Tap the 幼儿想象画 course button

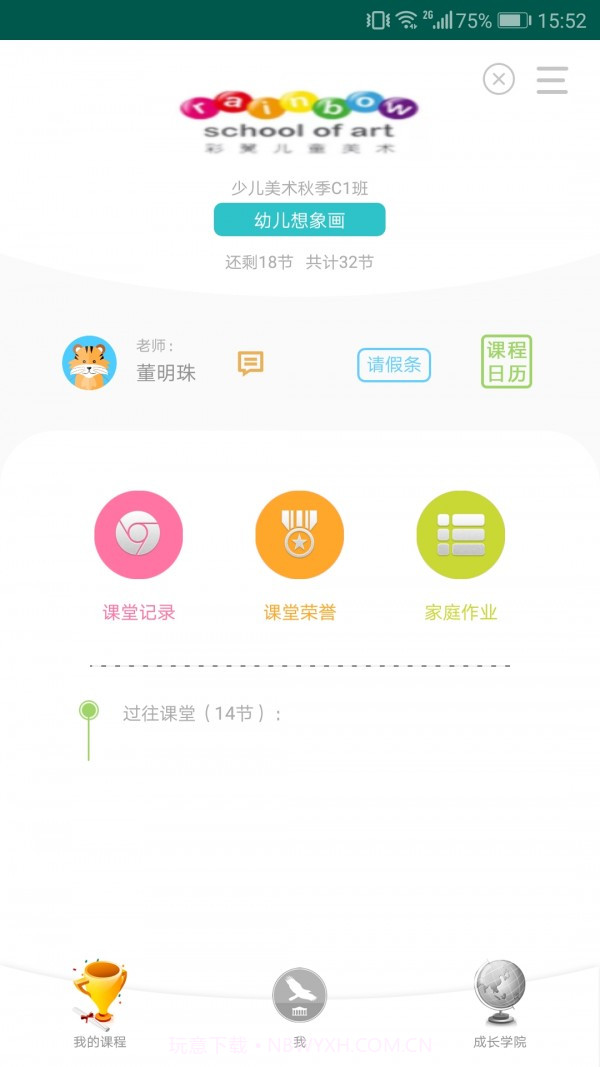point(299,220)
